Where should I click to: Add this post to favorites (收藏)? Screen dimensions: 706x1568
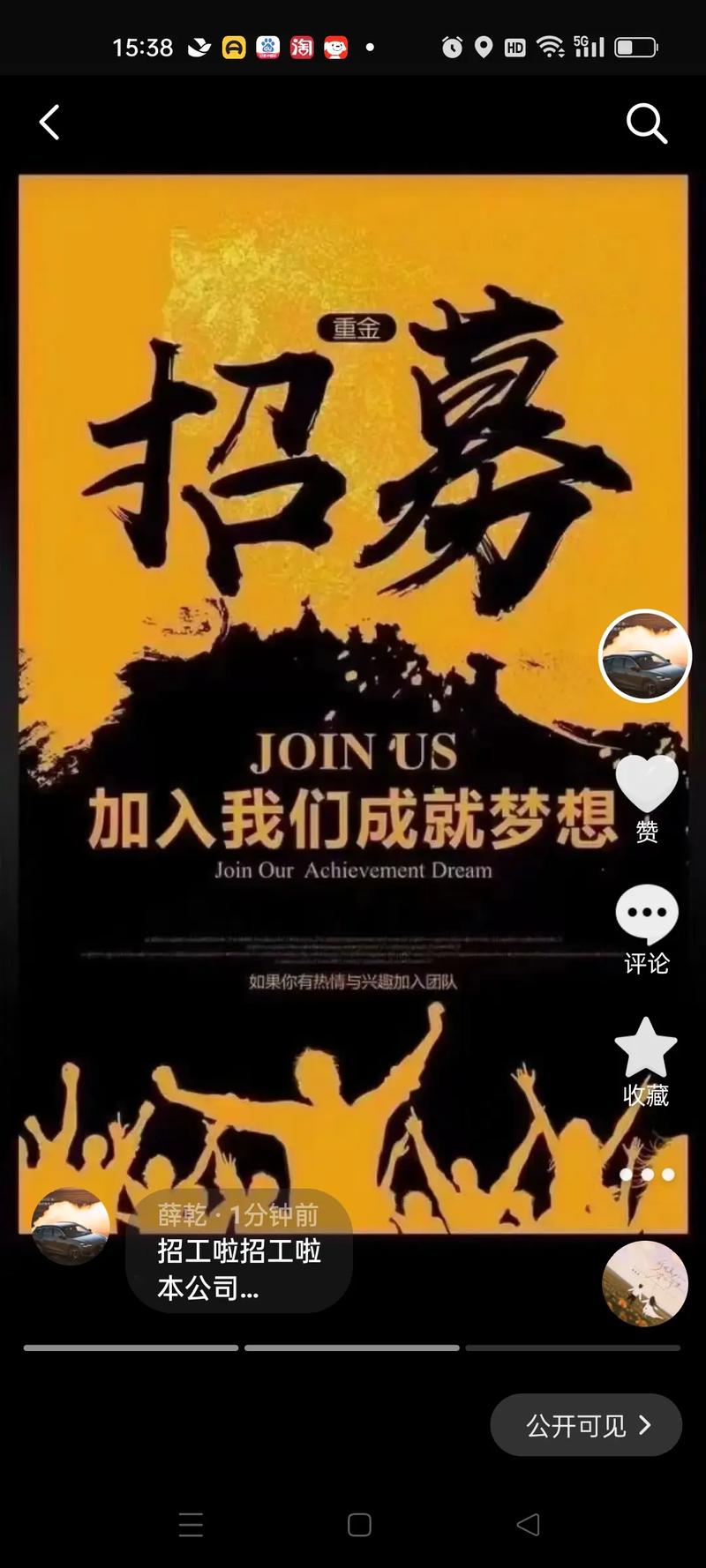tap(646, 1048)
